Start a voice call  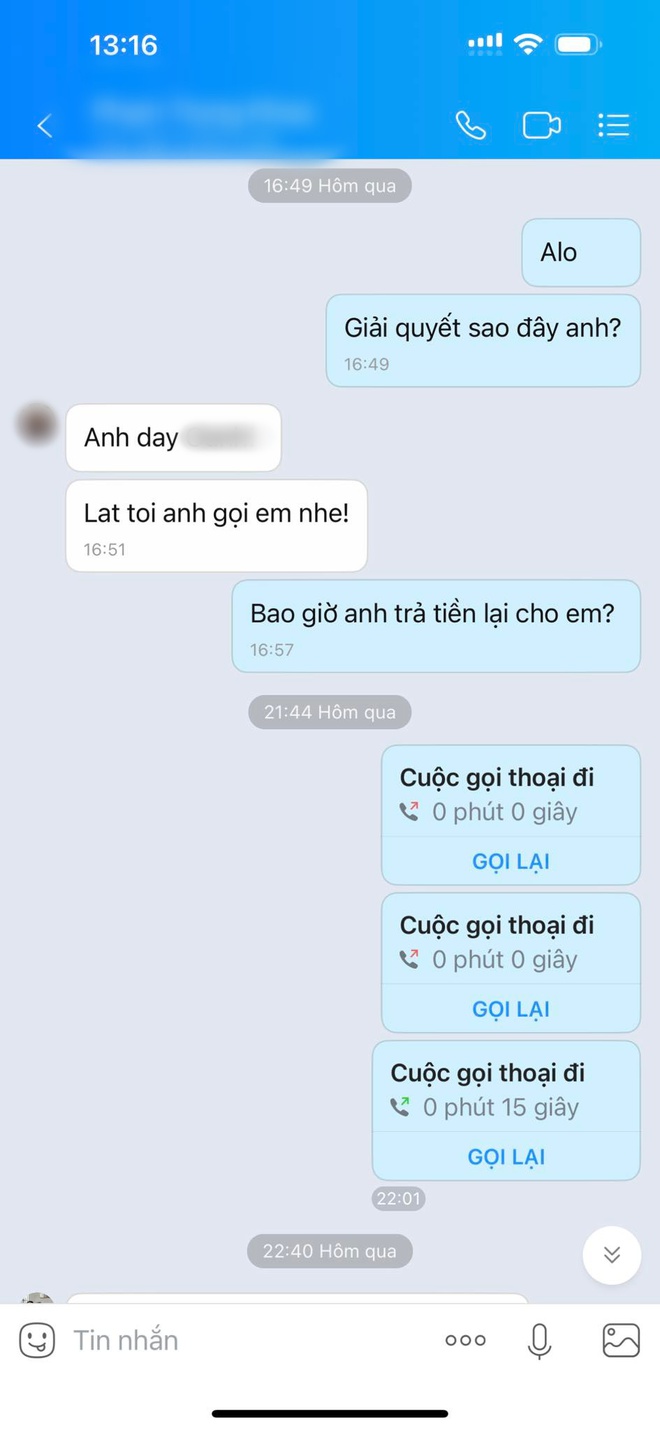coord(470,126)
